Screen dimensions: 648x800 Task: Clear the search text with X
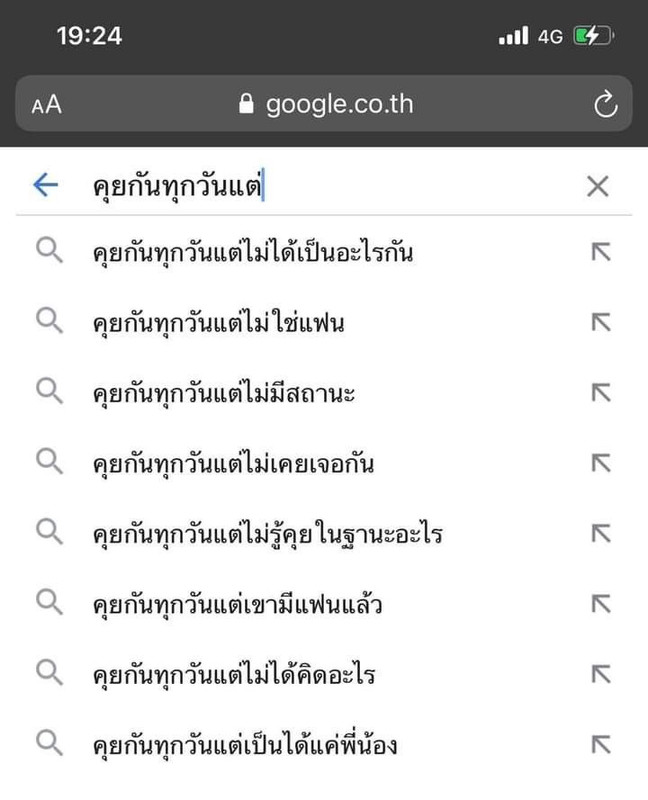click(x=597, y=186)
